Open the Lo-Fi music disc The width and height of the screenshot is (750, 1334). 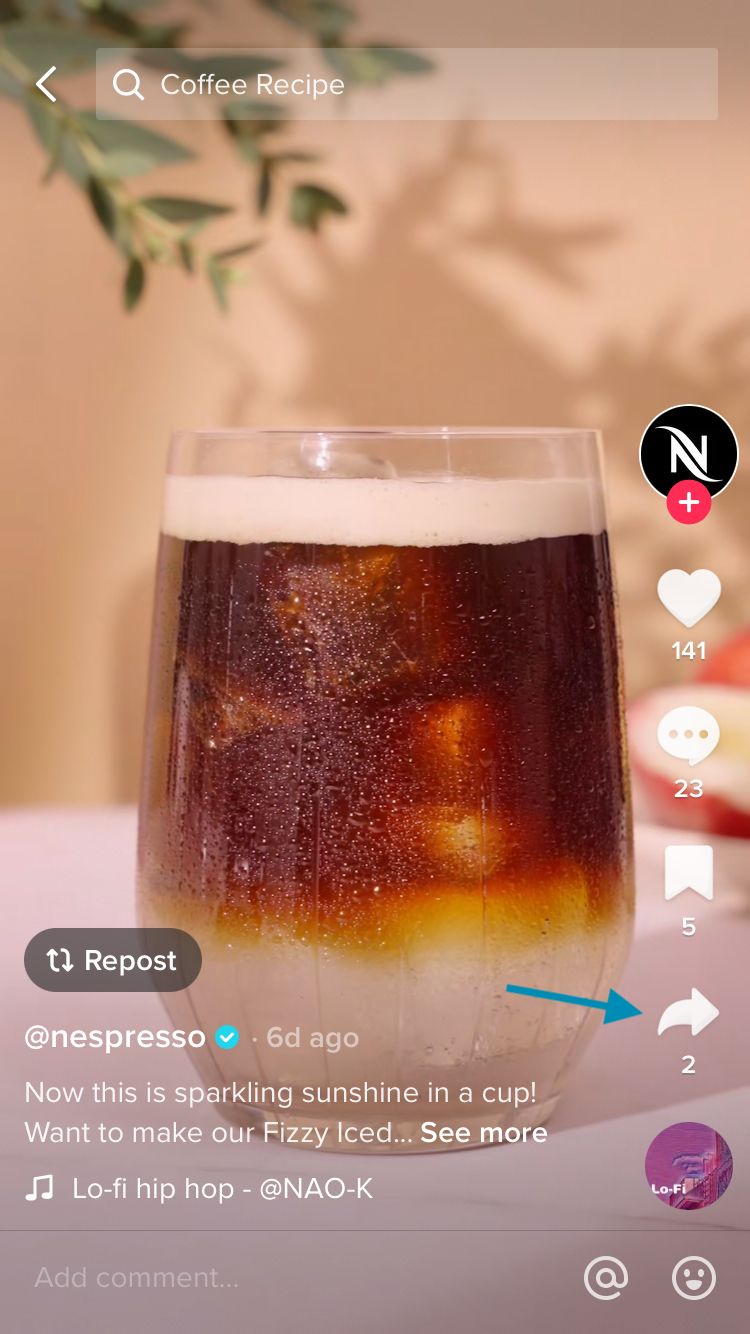pyautogui.click(x=689, y=1166)
